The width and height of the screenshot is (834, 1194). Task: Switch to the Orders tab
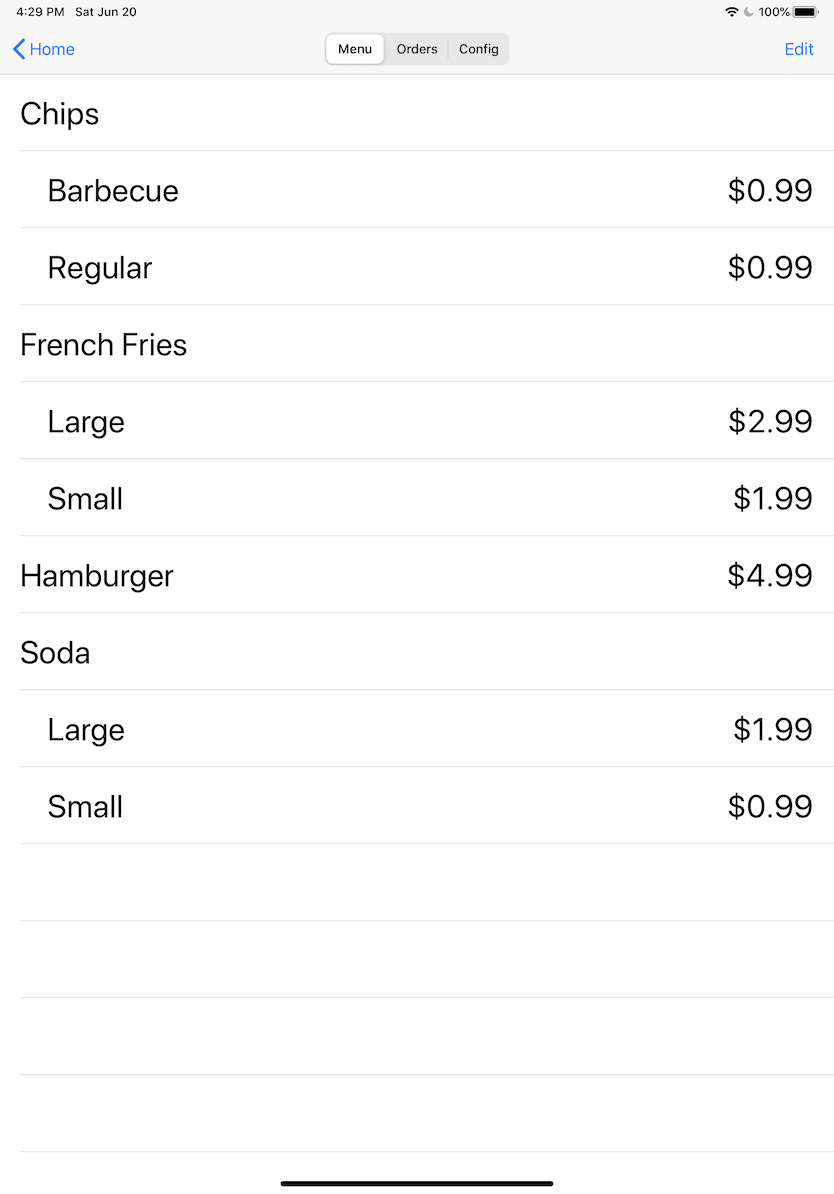[417, 49]
